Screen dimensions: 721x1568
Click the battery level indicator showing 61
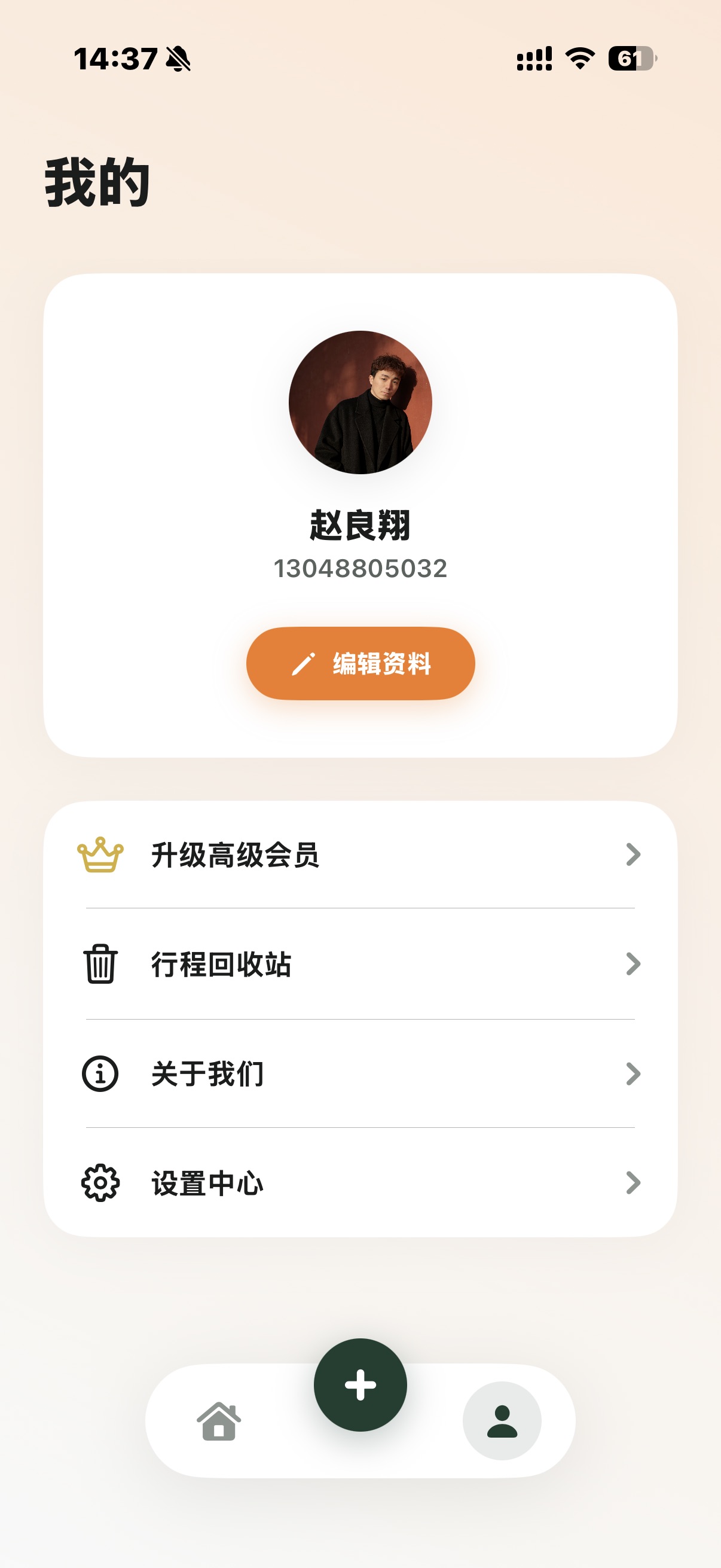(x=632, y=57)
